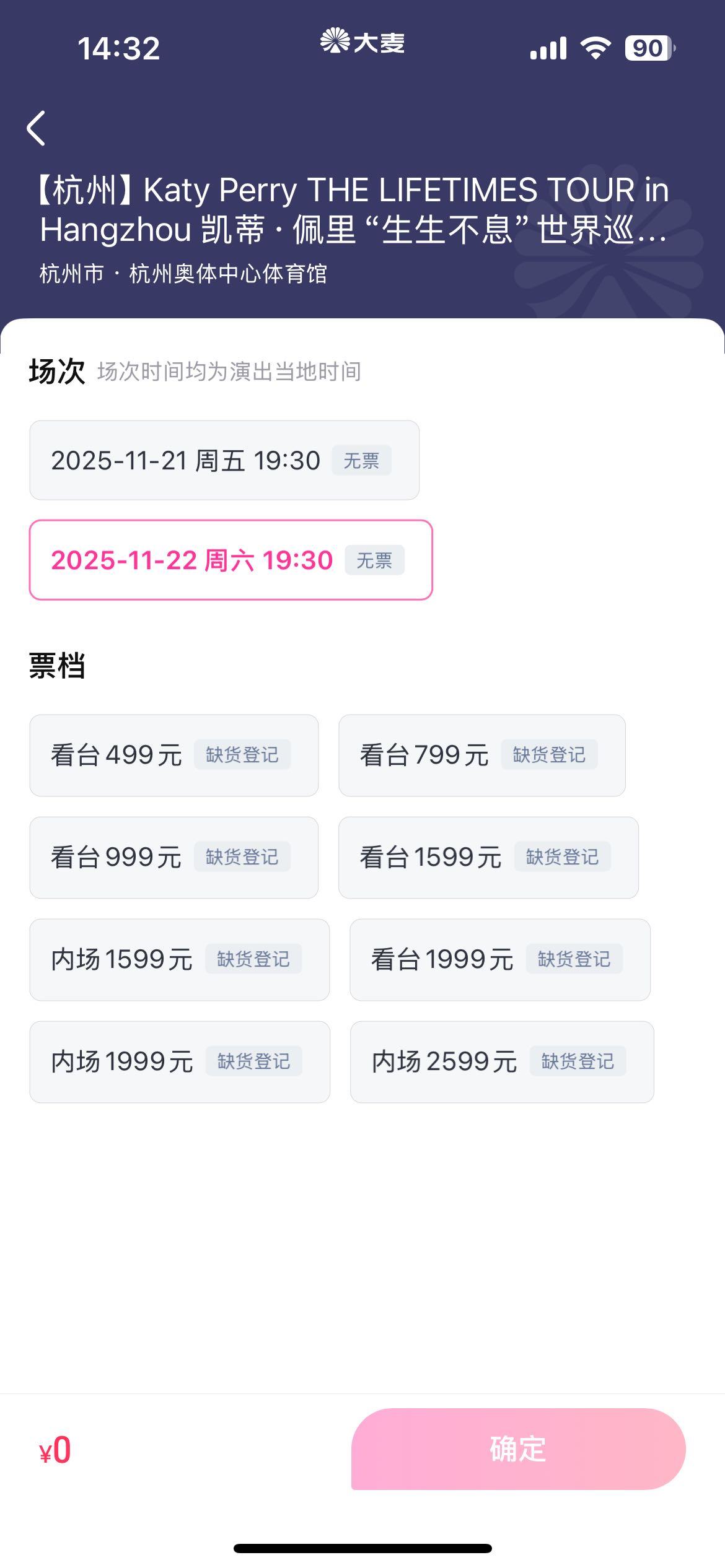Viewport: 725px width, 1568px height.
Task: Pick the 内场 1999元 ticket tier
Action: point(180,1062)
